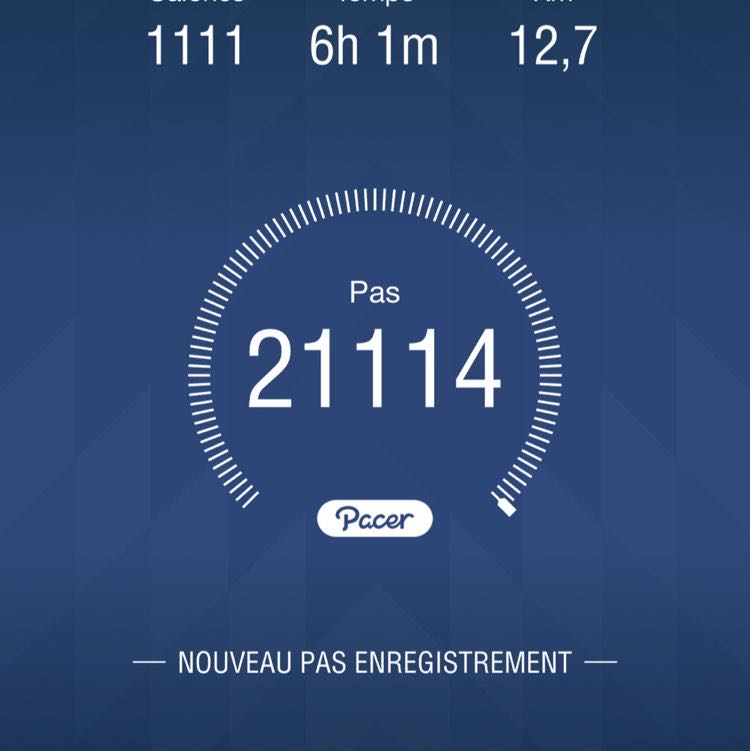Open Pacer via its badge button
Image resolution: width=750 pixels, height=751 pixels.
pyautogui.click(x=375, y=518)
